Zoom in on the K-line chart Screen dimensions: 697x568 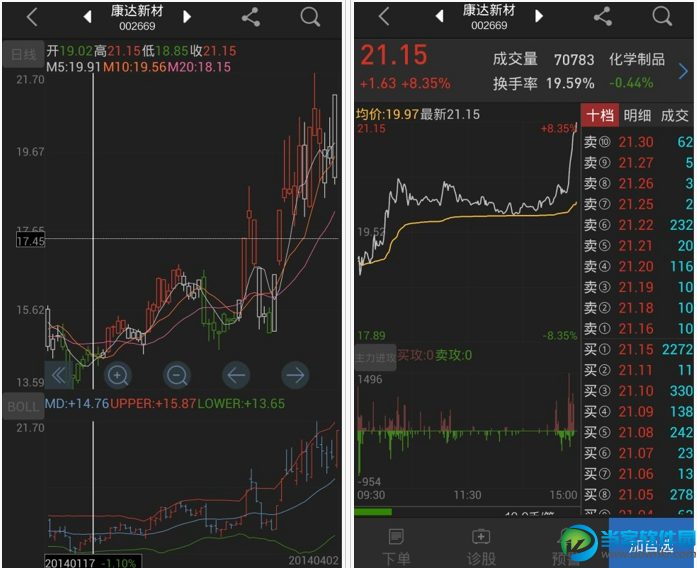[118, 375]
